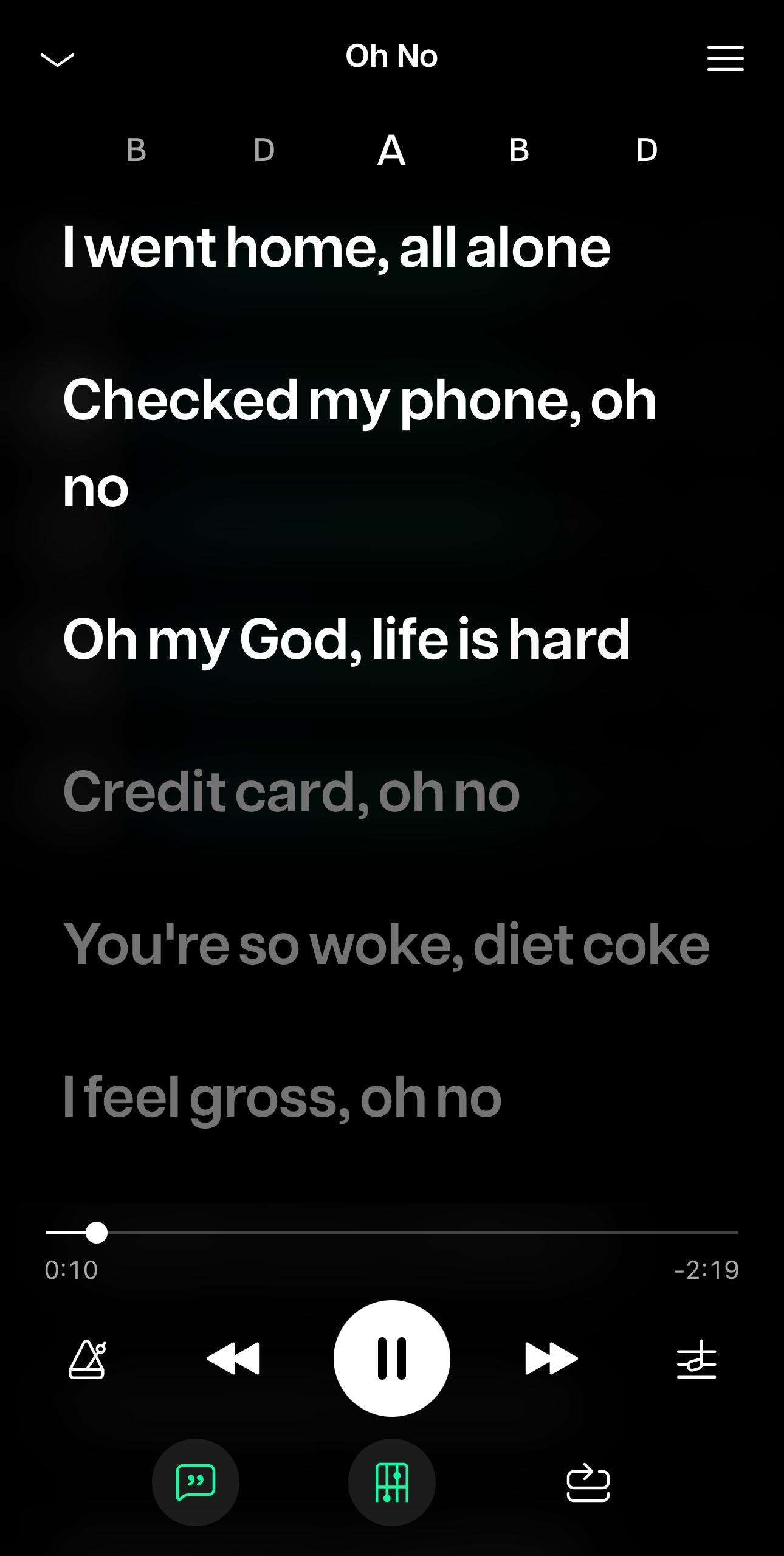Jump to lyric 'I feel gross, oh no'
Image resolution: width=784 pixels, height=1556 pixels.
point(283,1097)
